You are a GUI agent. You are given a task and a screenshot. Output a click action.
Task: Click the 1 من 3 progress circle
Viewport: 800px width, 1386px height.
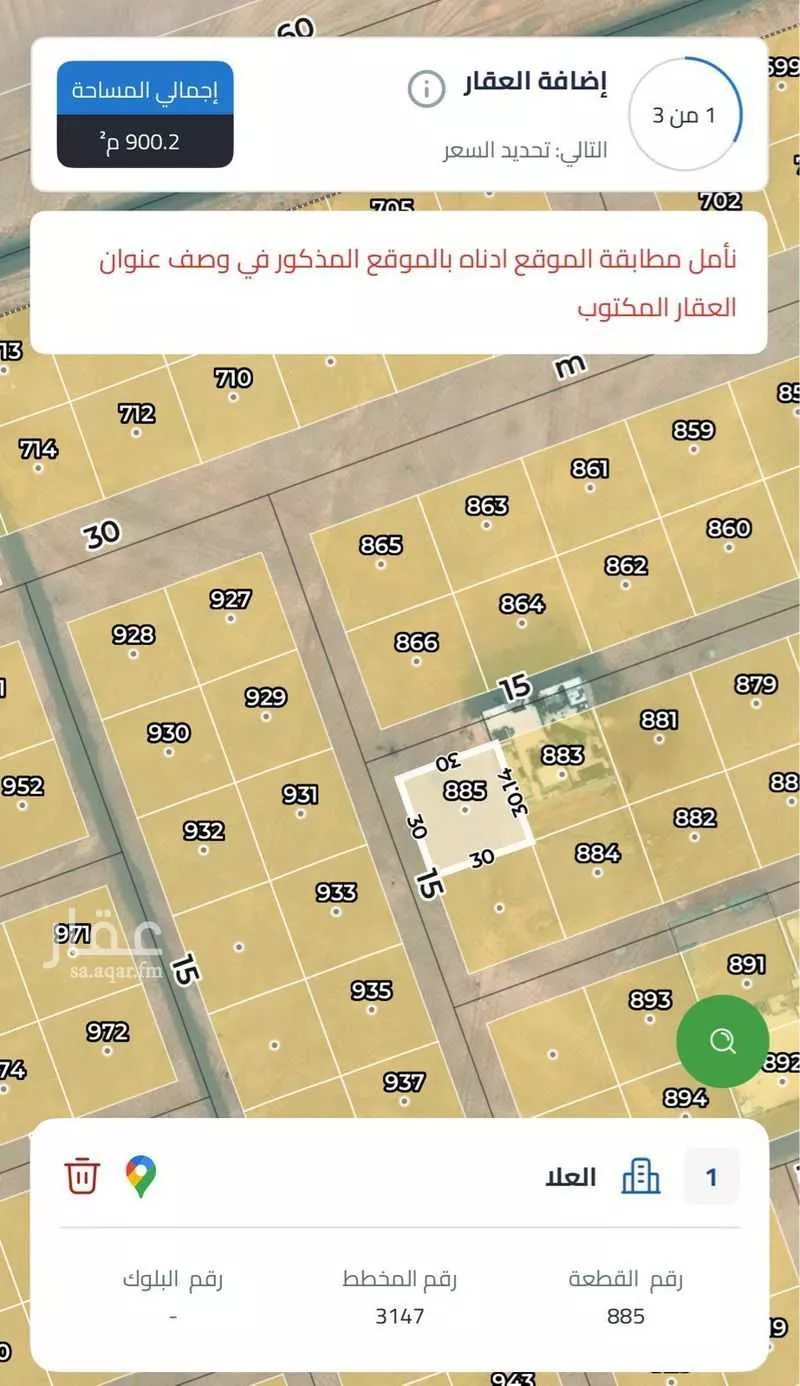coord(683,113)
